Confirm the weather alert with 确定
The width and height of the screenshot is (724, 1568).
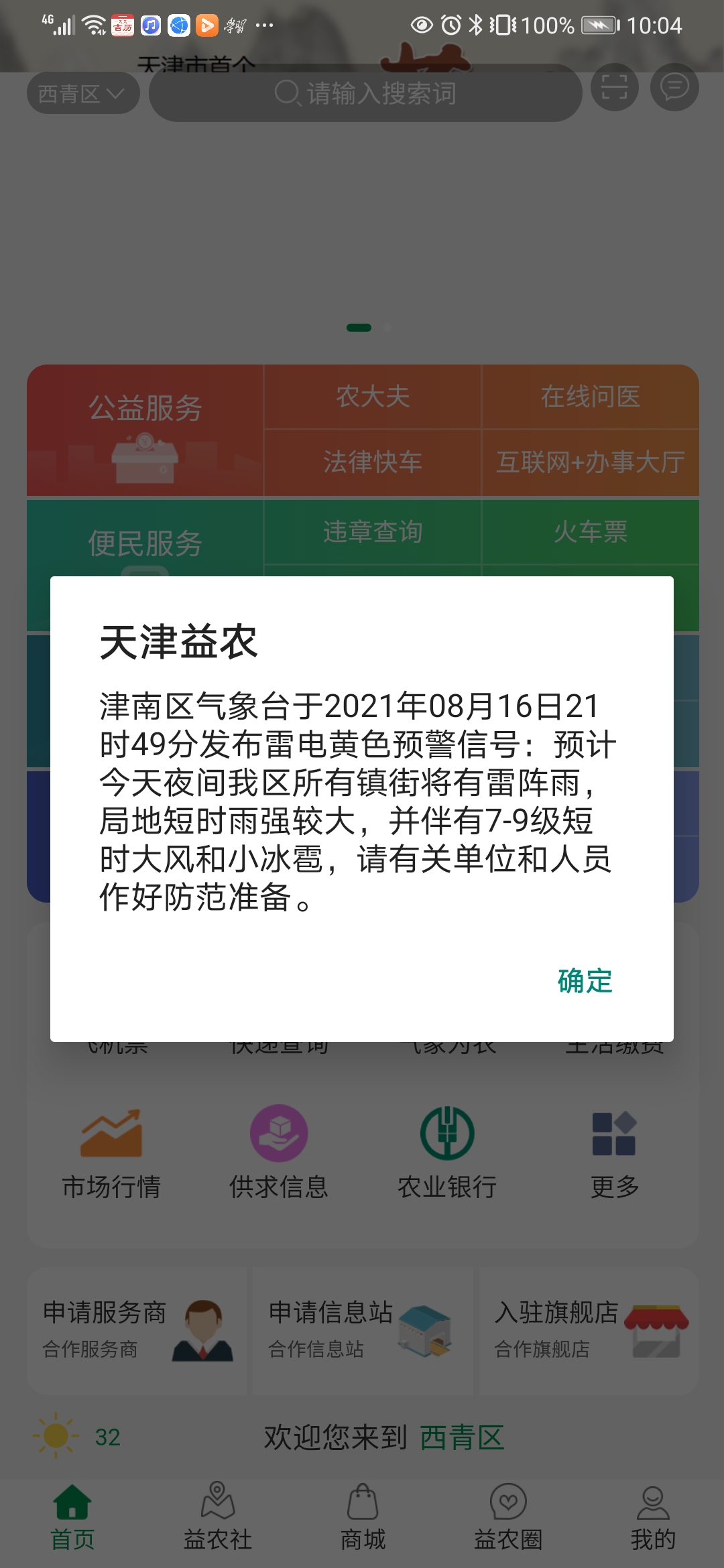click(x=585, y=981)
